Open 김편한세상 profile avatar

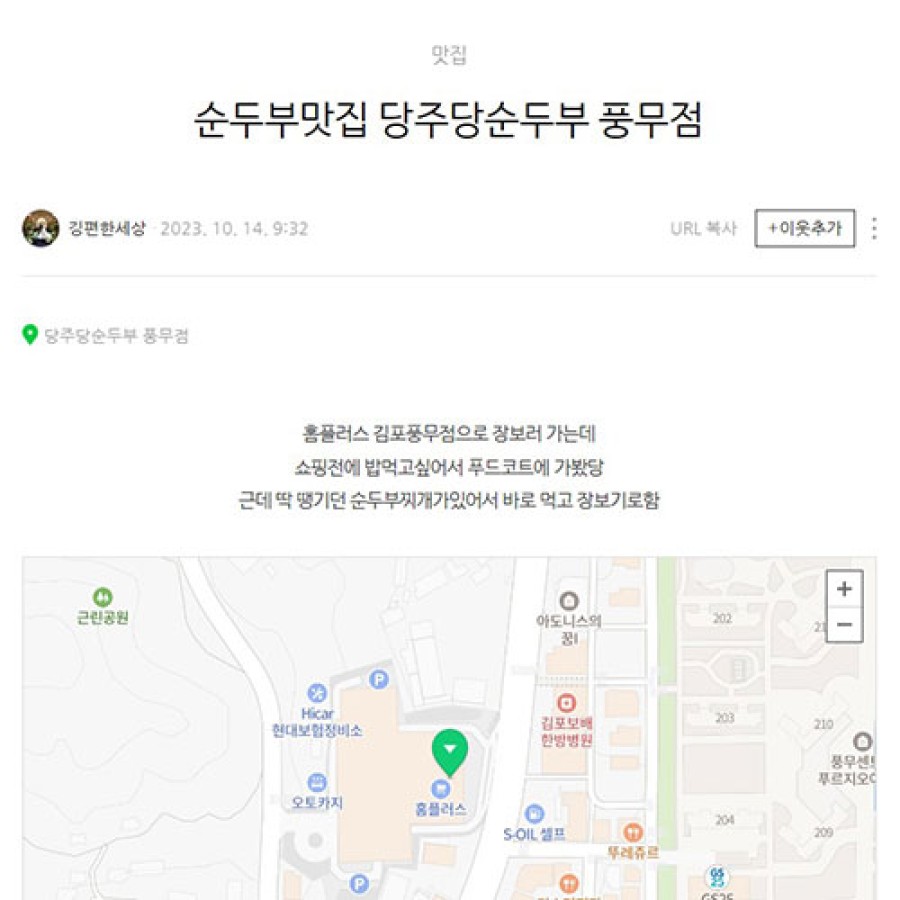(x=40, y=229)
